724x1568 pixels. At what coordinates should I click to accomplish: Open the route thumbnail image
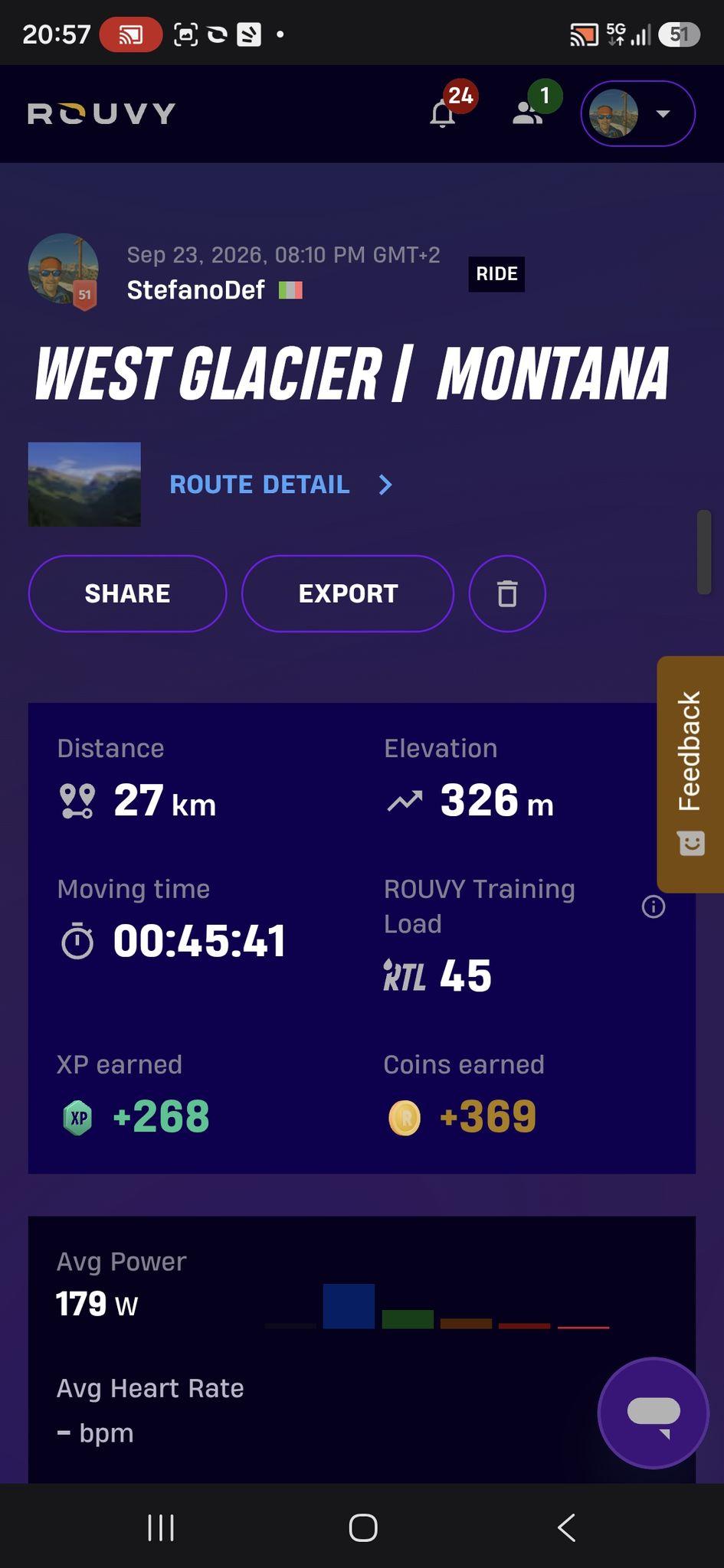[x=84, y=484]
